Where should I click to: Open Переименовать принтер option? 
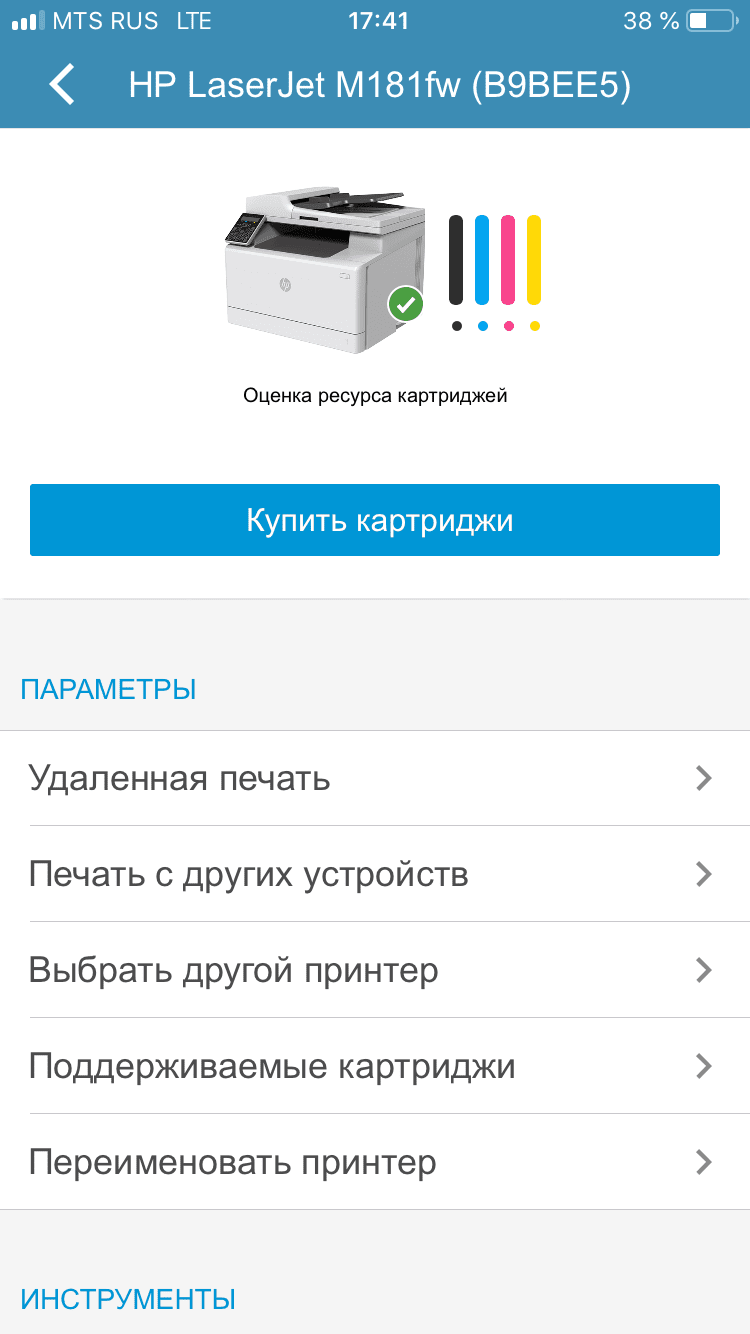375,1162
